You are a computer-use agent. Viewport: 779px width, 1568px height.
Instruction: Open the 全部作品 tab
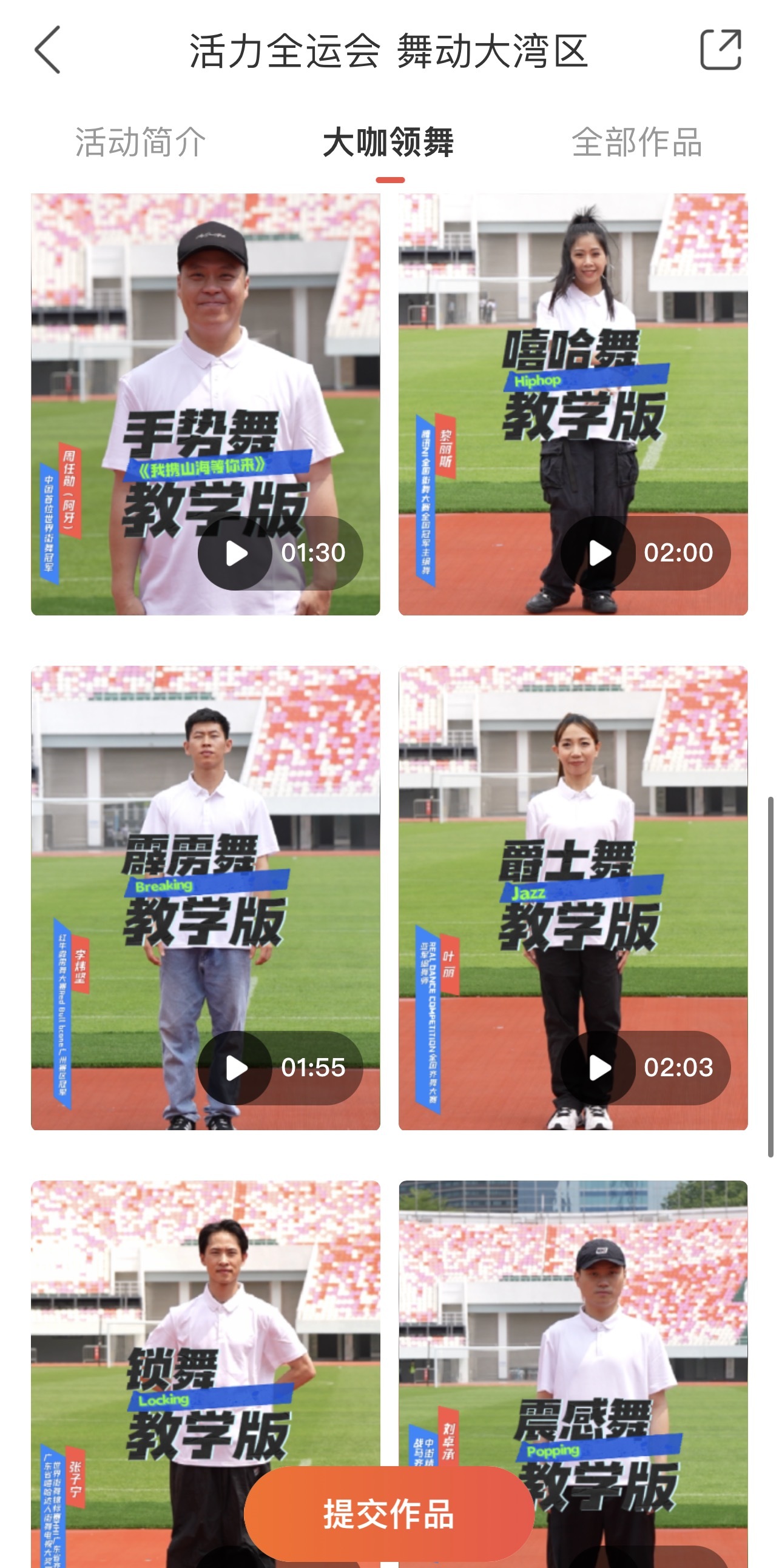636,142
